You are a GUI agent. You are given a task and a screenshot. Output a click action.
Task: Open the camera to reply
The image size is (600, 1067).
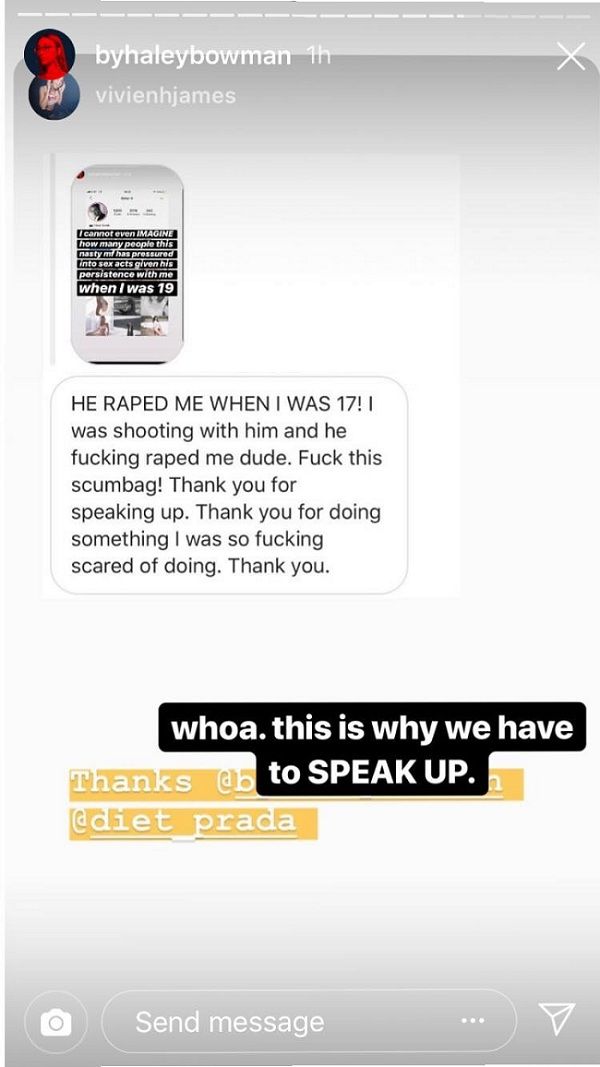coord(56,1021)
